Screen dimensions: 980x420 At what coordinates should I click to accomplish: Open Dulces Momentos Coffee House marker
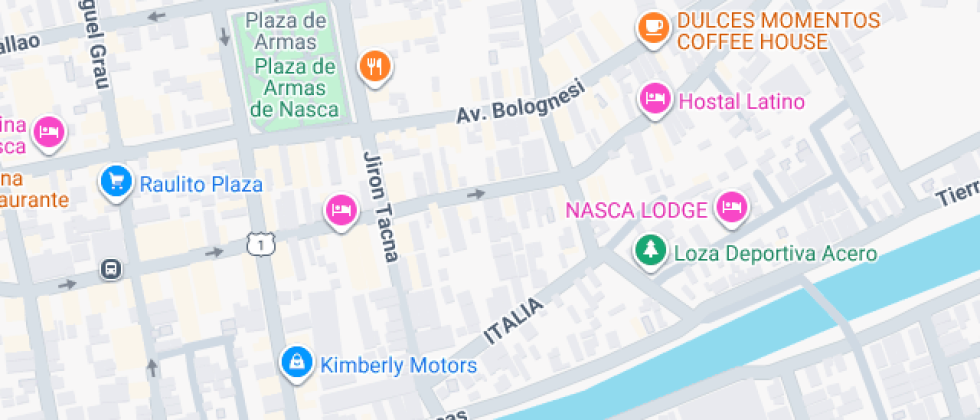pyautogui.click(x=653, y=27)
